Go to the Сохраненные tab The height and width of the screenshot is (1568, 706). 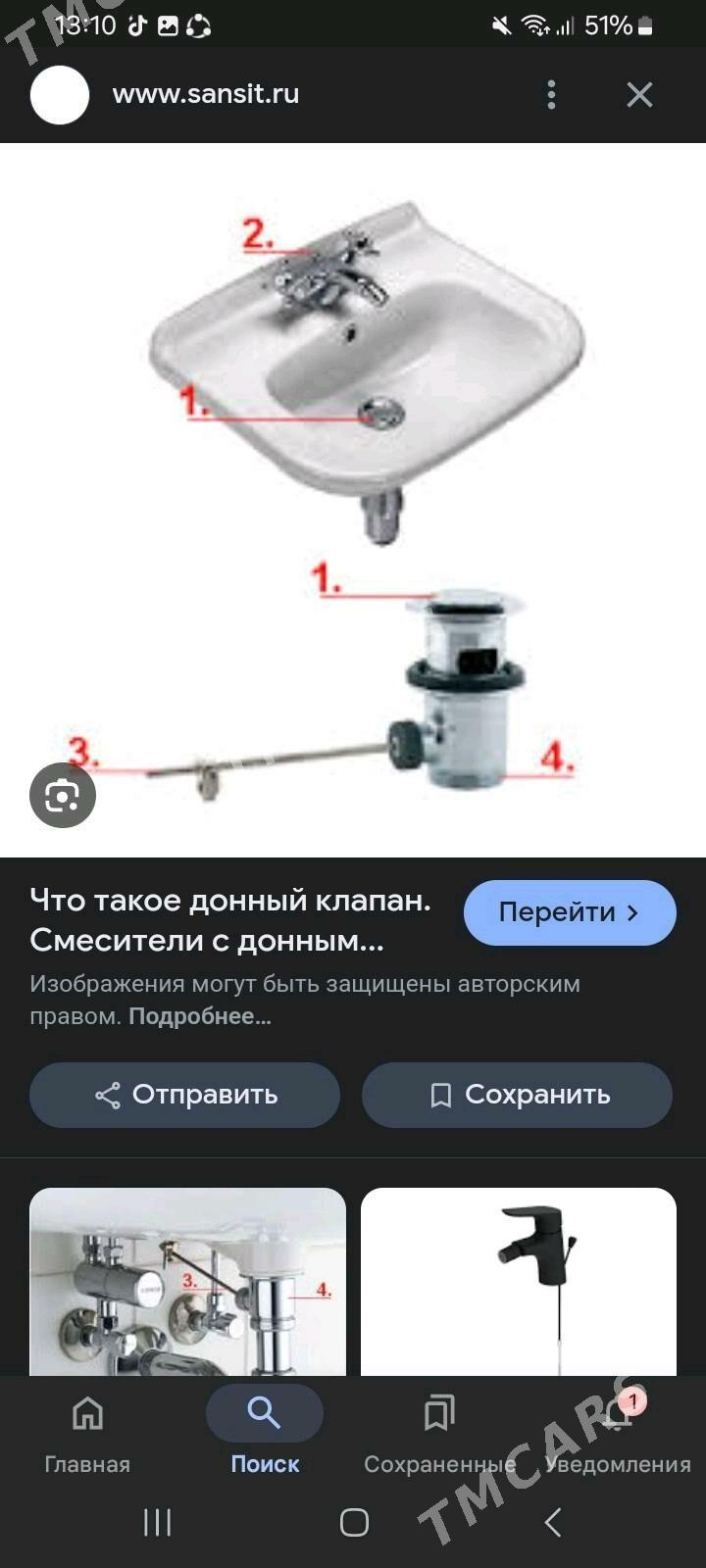click(439, 1434)
